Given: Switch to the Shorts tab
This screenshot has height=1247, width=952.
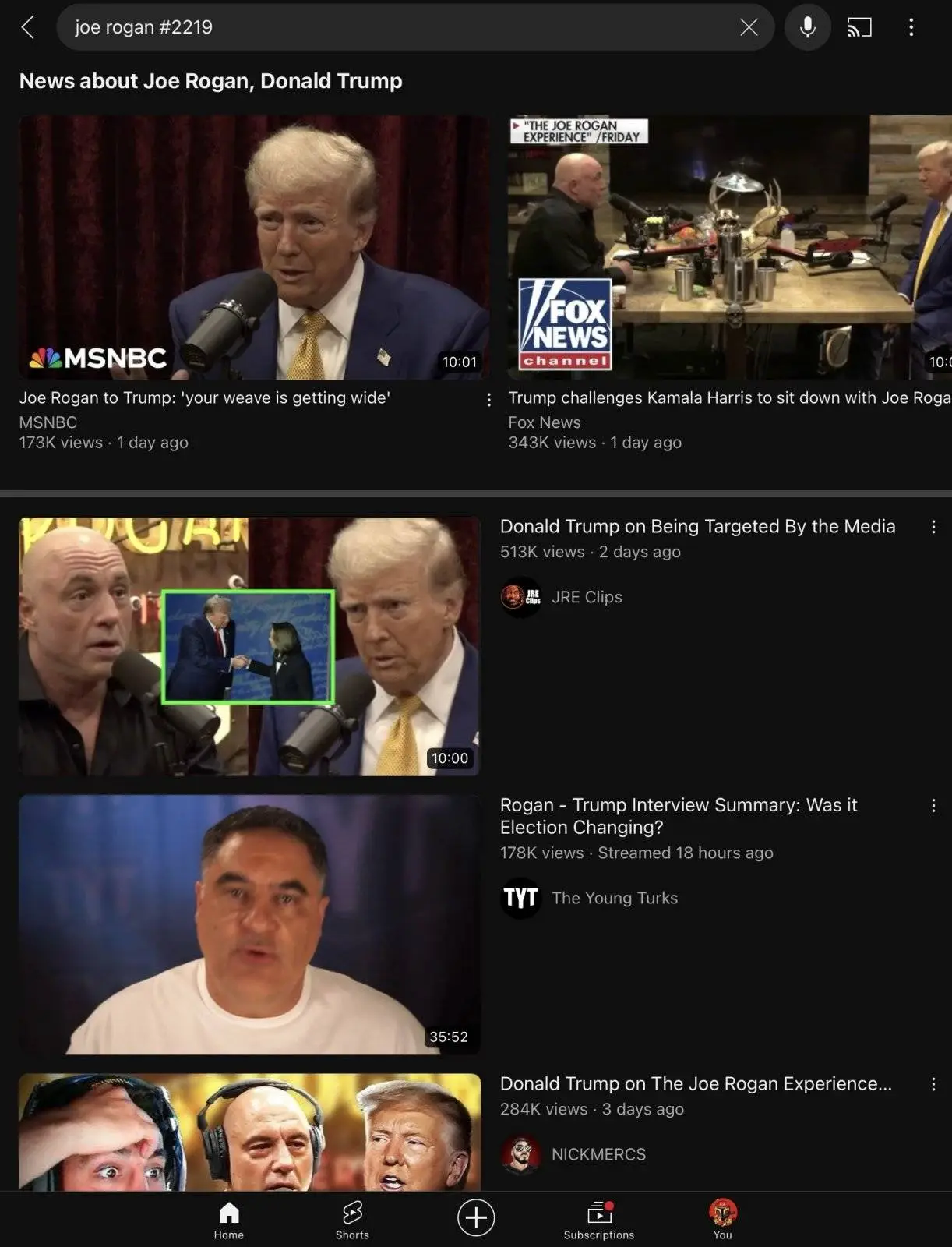Looking at the screenshot, I should (x=352, y=1220).
